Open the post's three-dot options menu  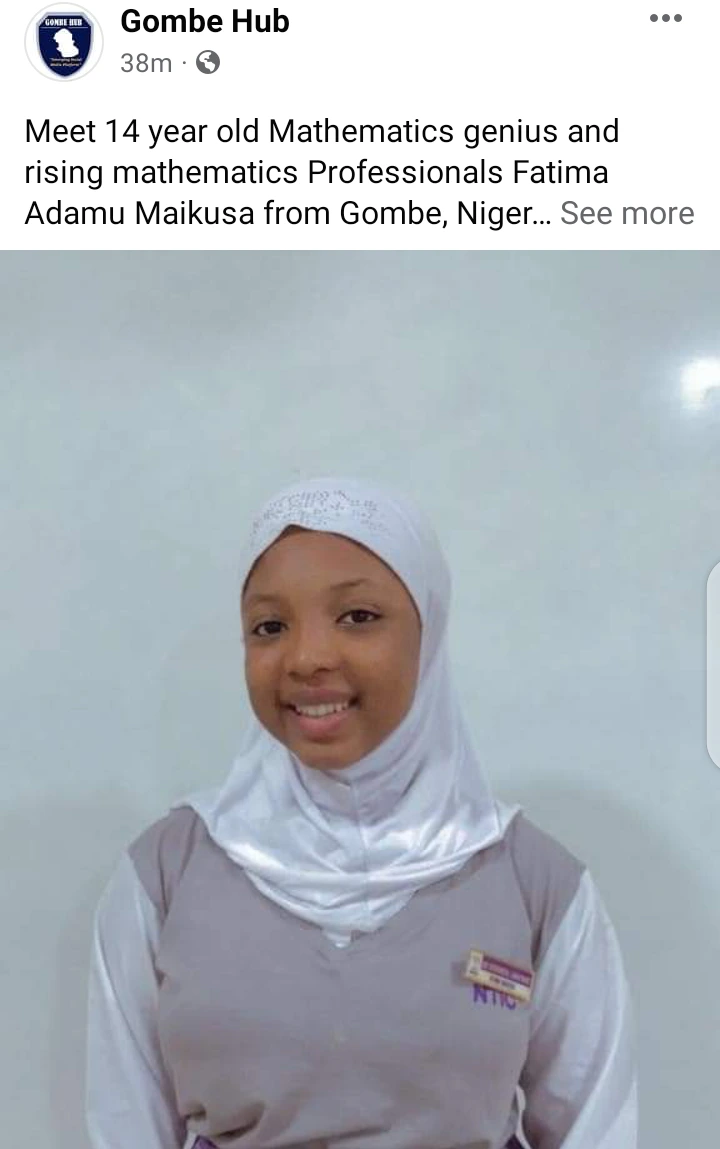(665, 19)
